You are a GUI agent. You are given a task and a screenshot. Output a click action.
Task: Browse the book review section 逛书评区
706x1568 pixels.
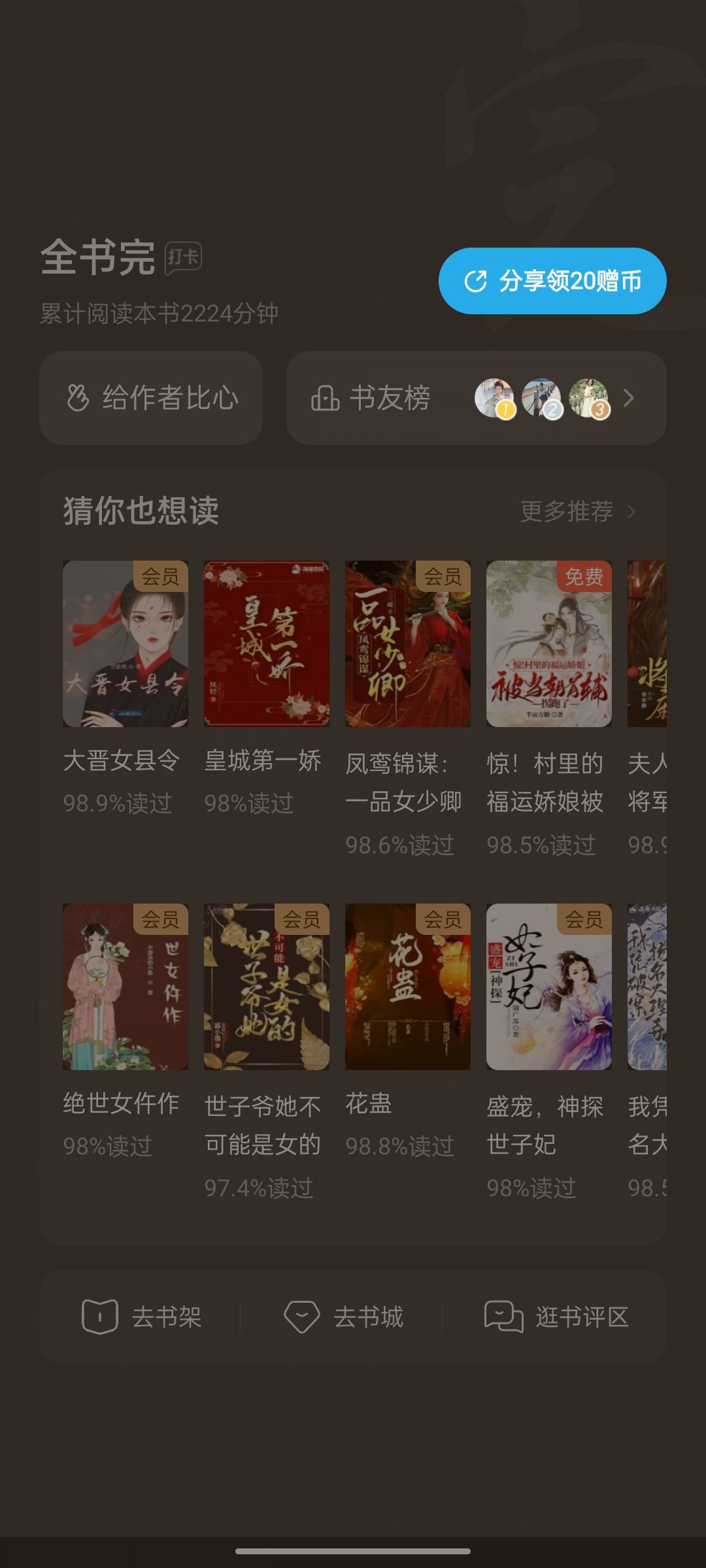556,1316
